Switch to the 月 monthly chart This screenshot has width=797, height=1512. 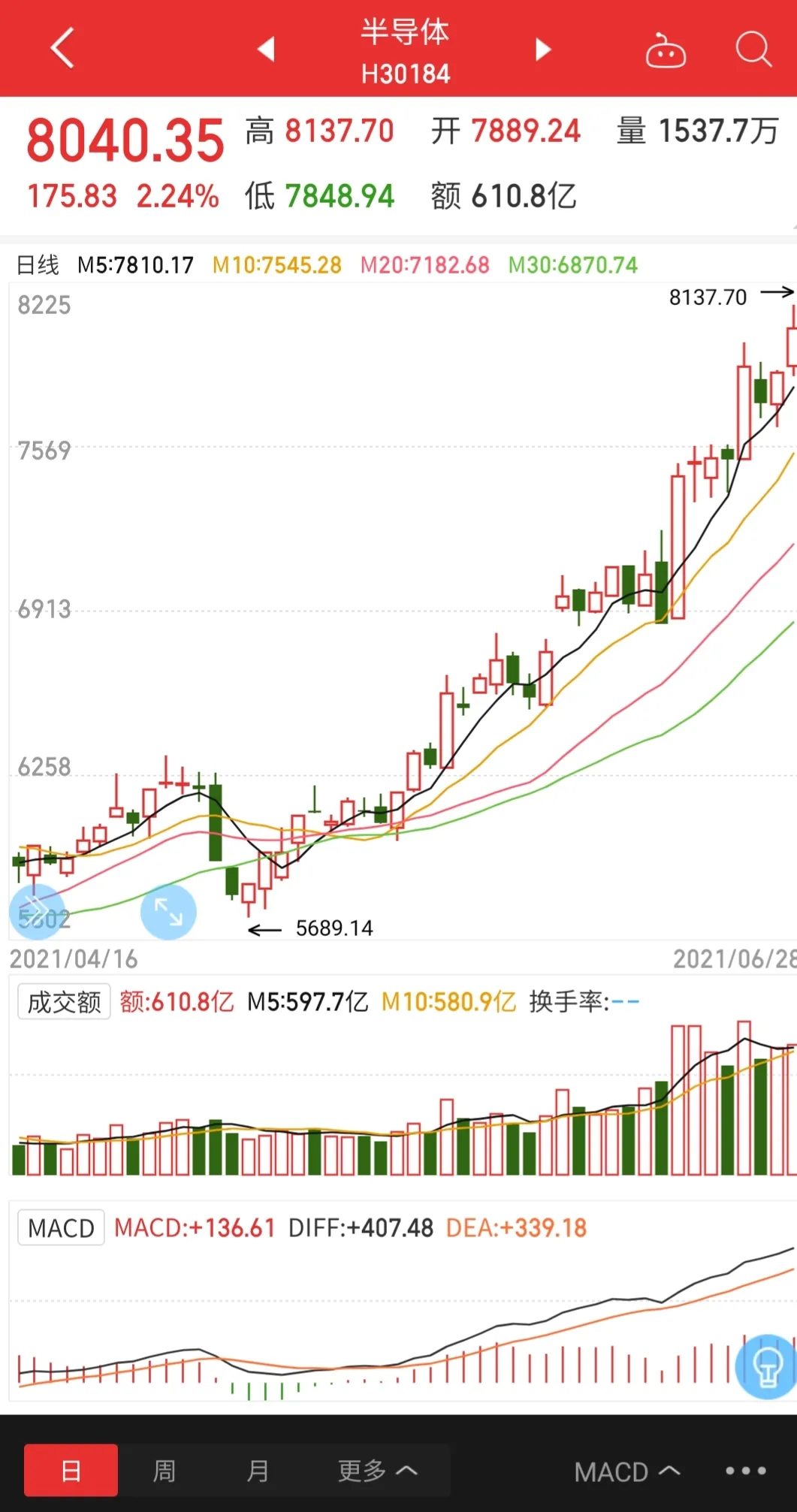pyautogui.click(x=257, y=1470)
